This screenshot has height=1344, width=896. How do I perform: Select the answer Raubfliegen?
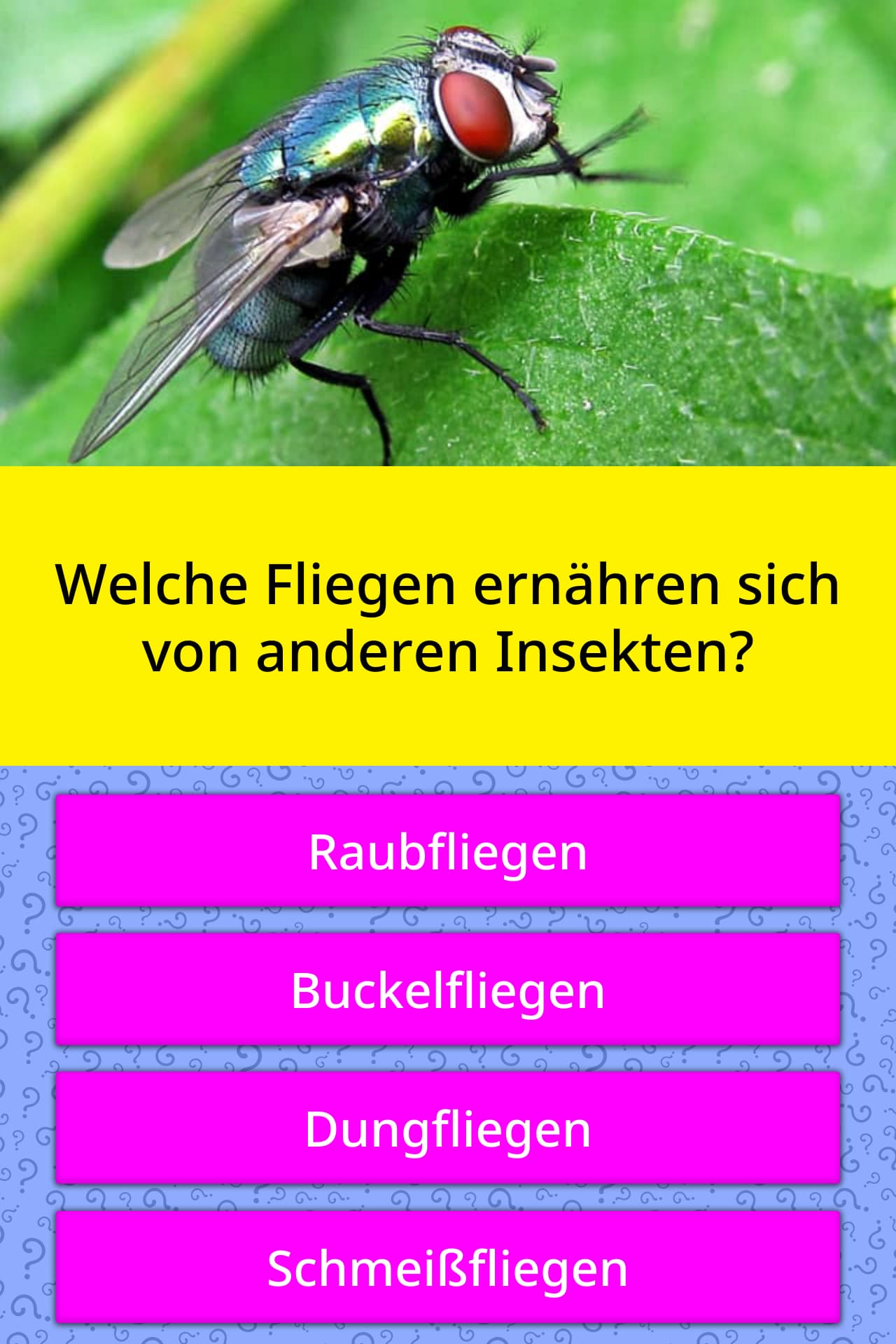448,851
